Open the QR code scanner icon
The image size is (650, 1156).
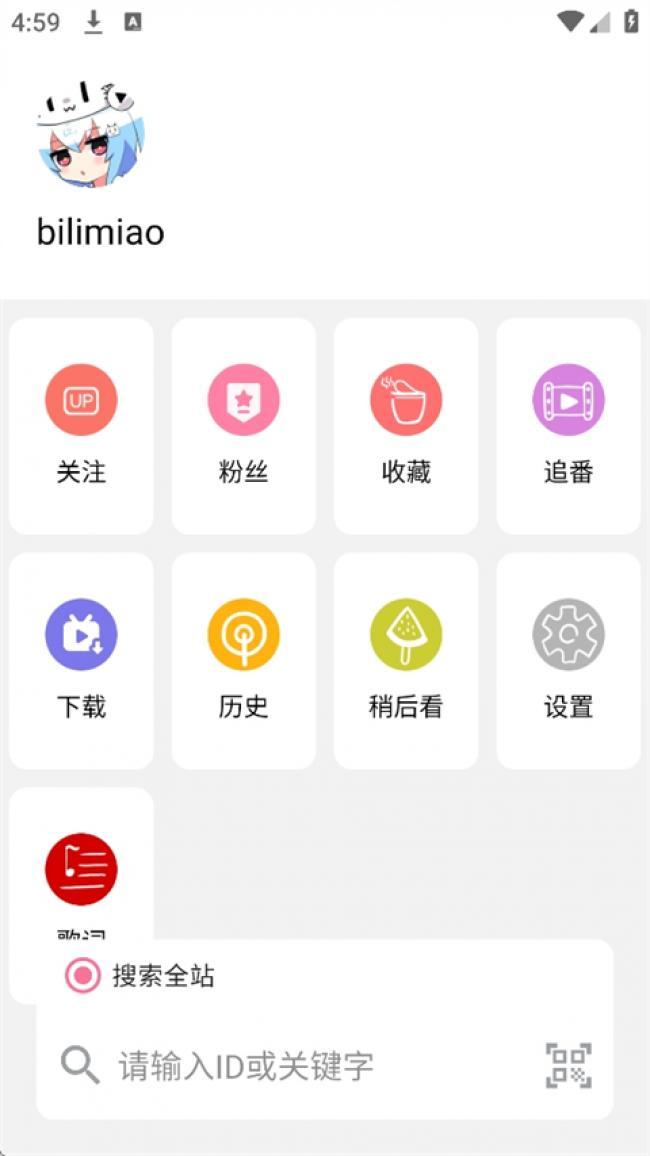click(569, 1065)
